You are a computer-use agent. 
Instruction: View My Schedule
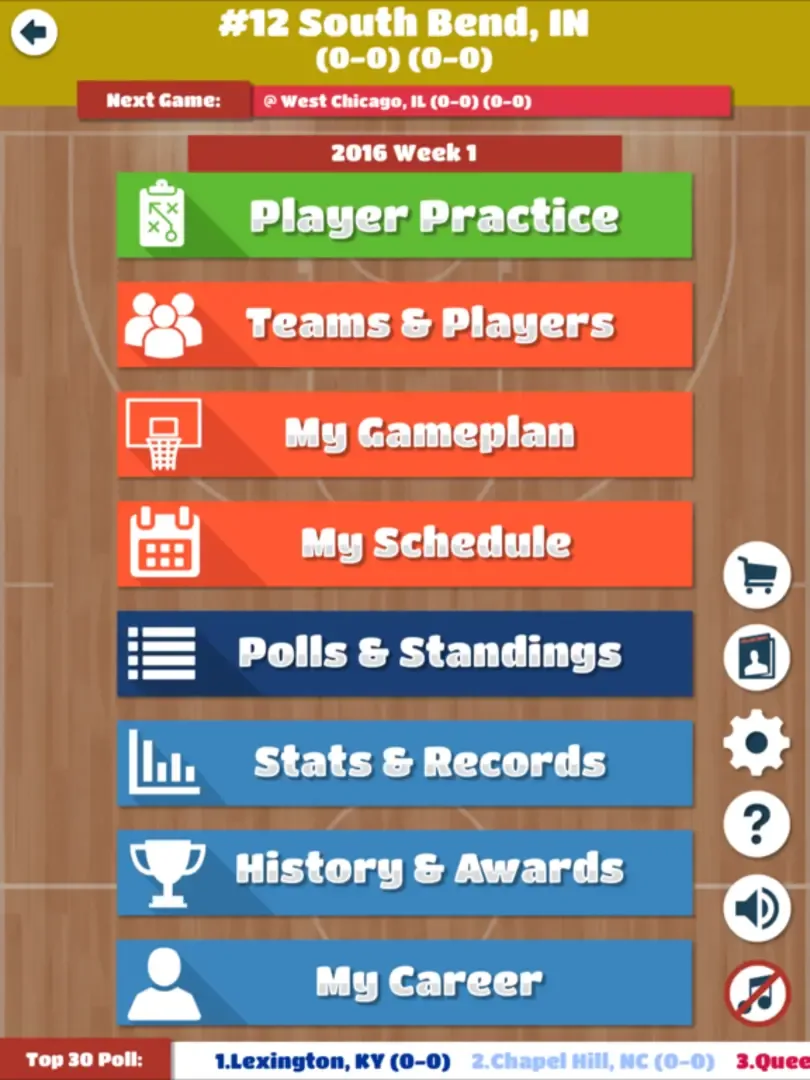[405, 544]
